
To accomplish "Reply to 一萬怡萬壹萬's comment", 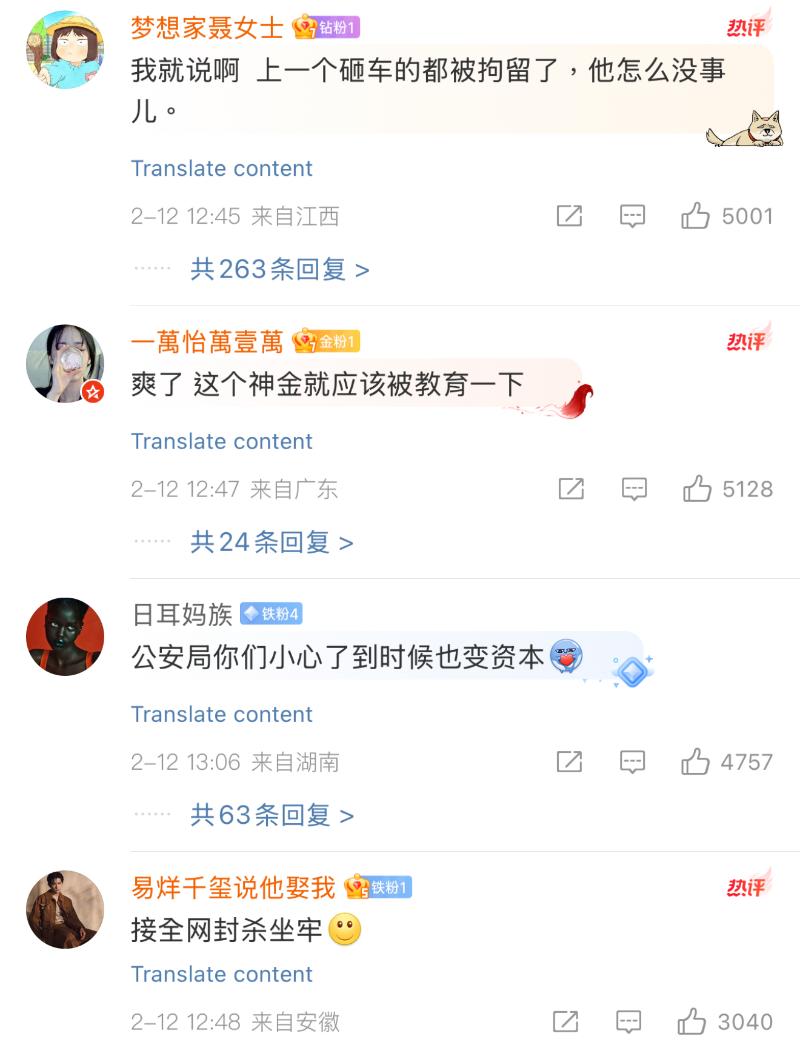I will tap(634, 489).
